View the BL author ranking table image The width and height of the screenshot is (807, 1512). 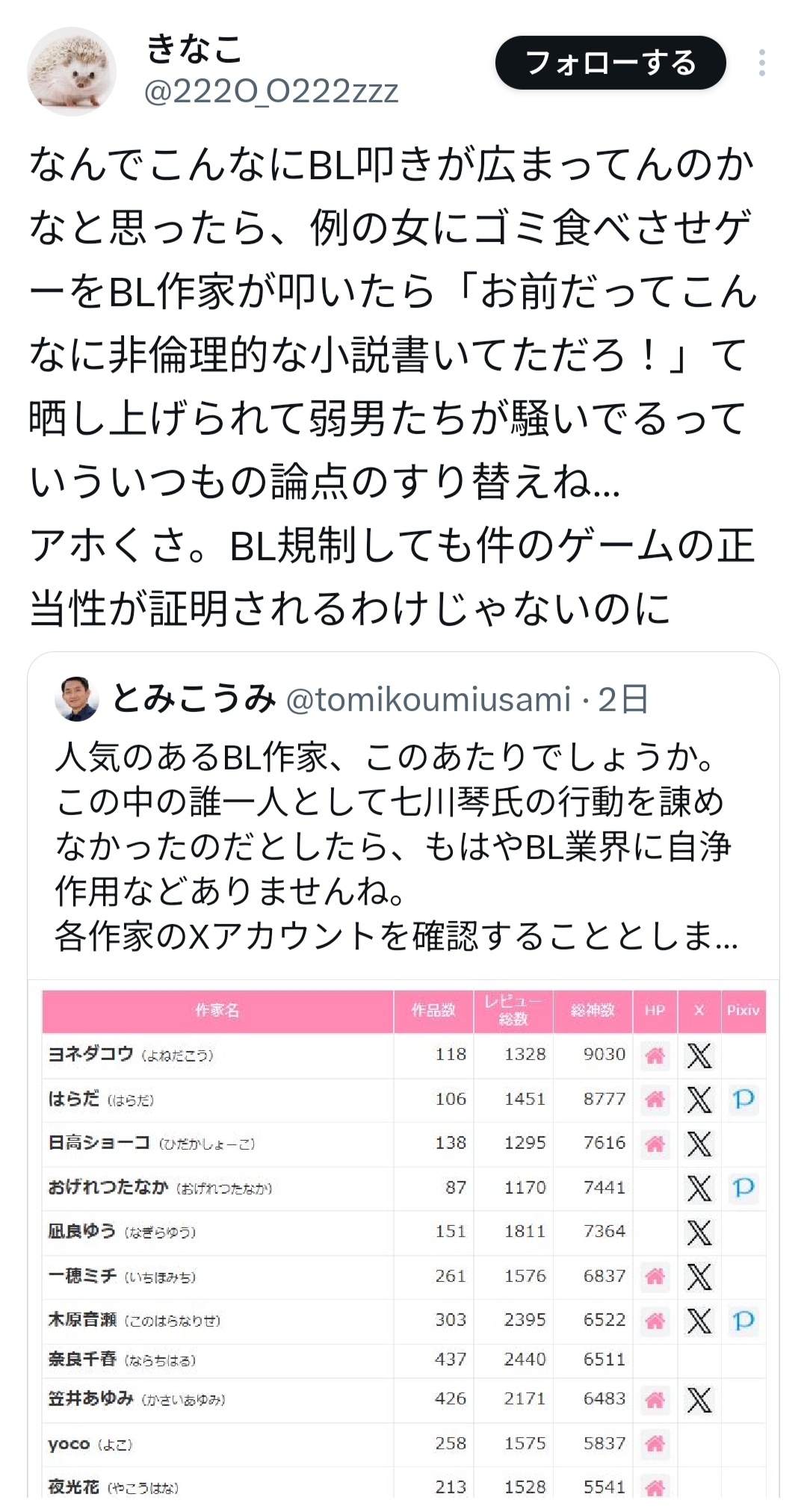(403, 1239)
